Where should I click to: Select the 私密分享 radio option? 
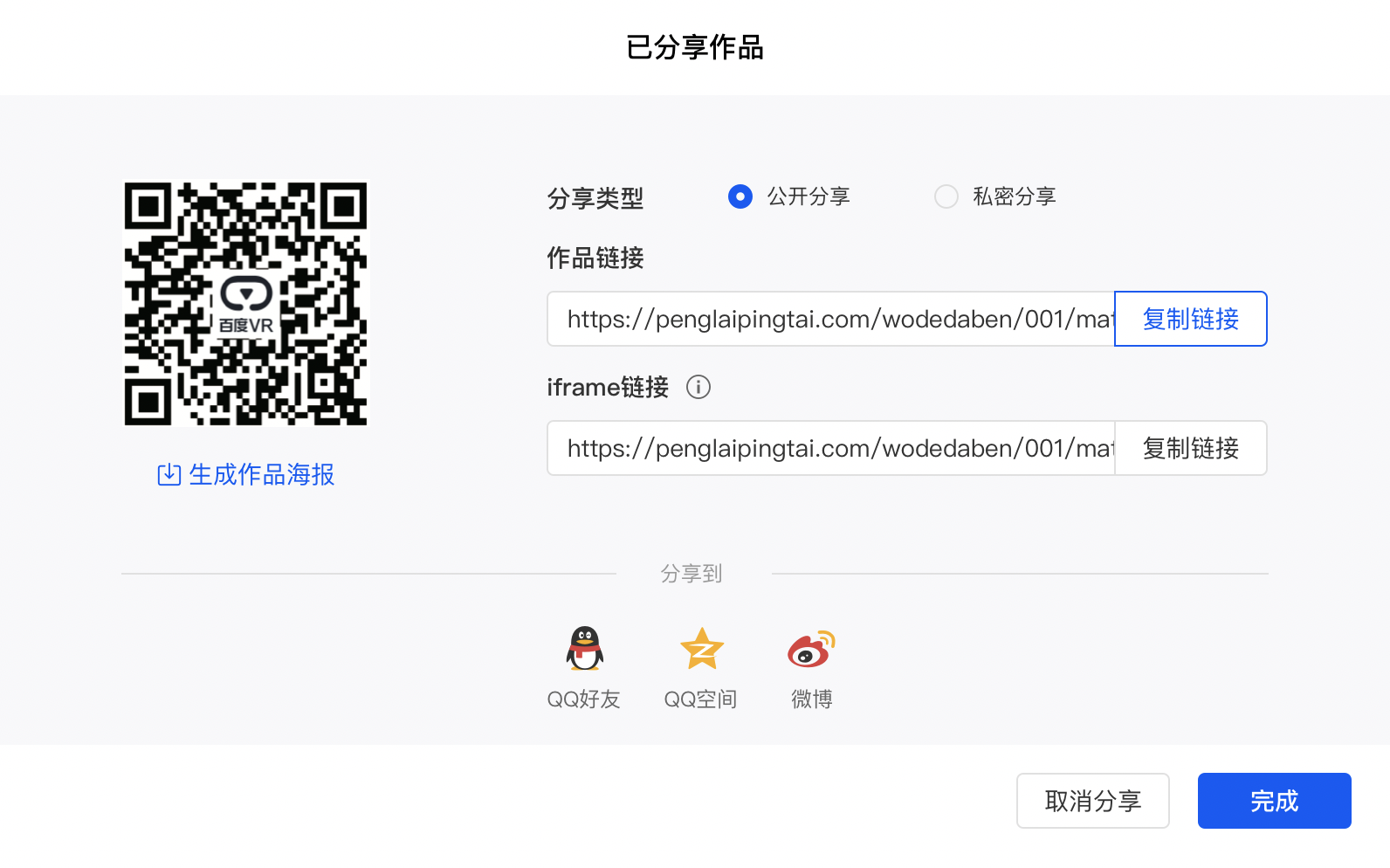[946, 196]
